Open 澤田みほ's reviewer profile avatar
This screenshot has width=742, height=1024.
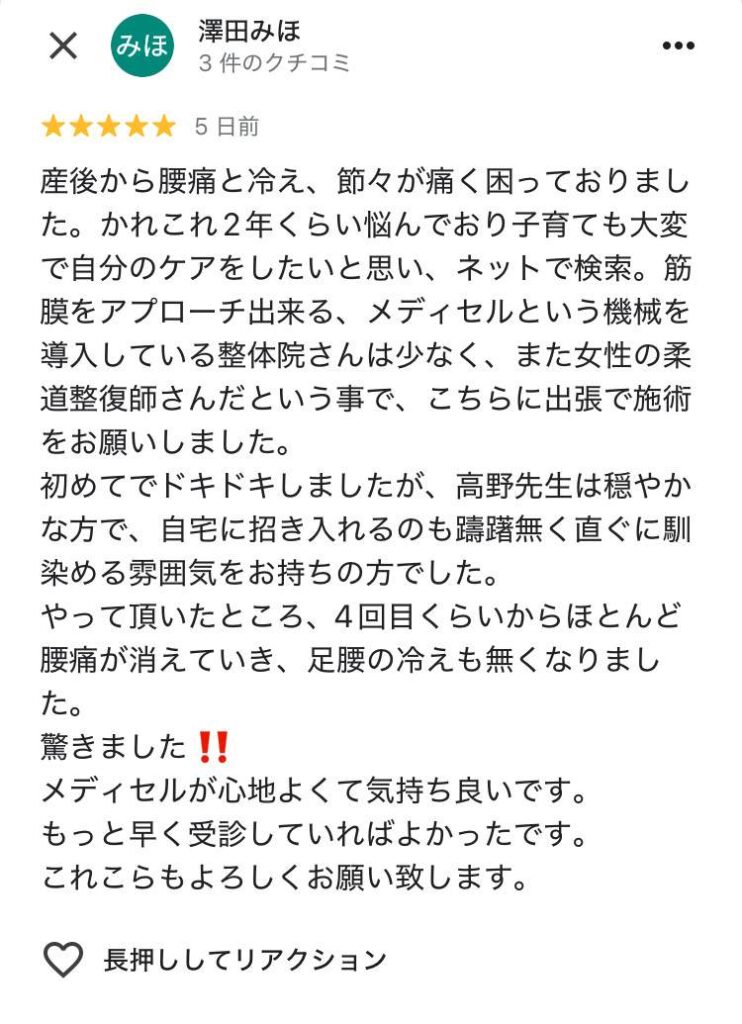(x=142, y=46)
